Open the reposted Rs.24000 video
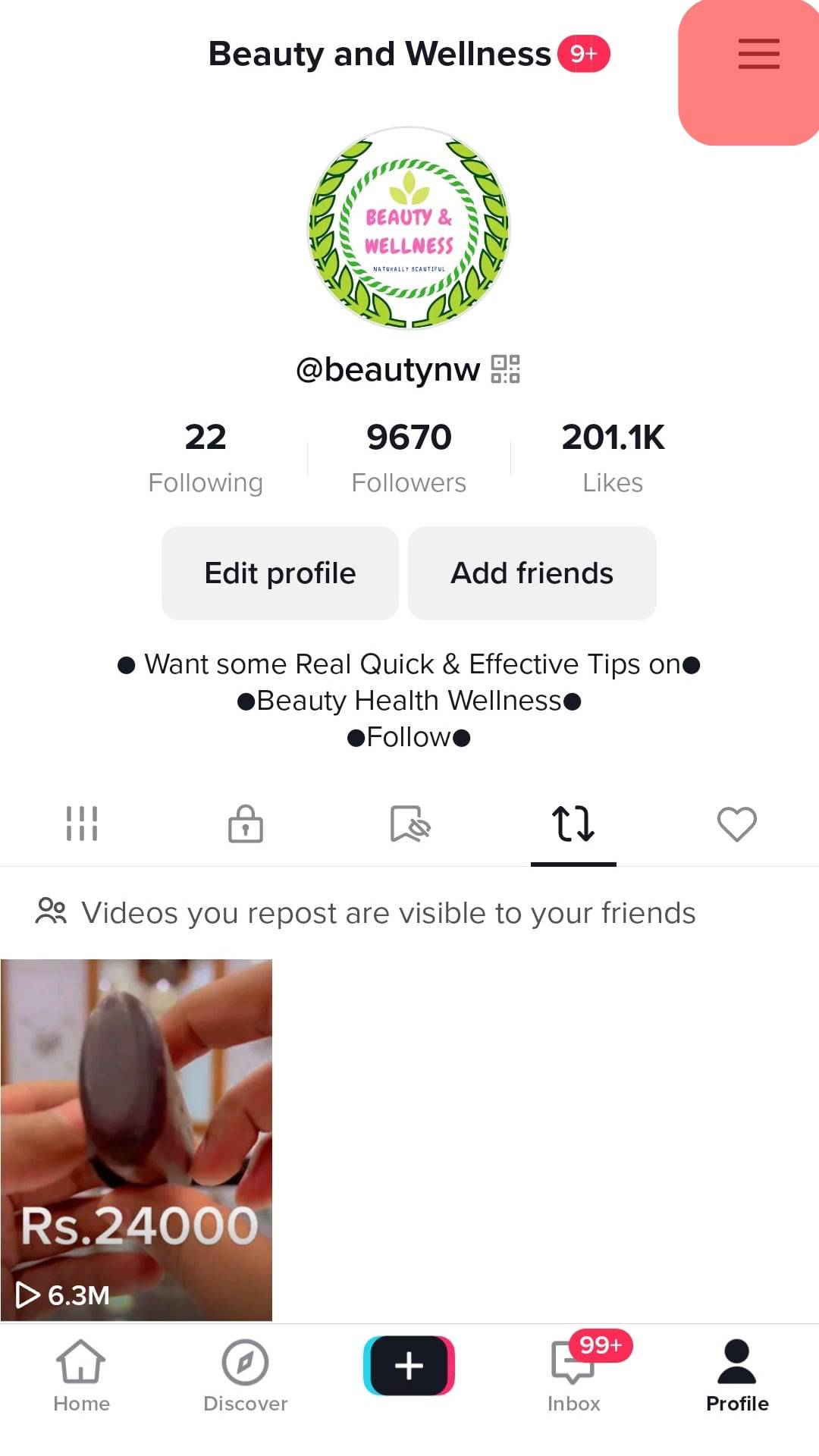The image size is (819, 1456). [136, 1139]
